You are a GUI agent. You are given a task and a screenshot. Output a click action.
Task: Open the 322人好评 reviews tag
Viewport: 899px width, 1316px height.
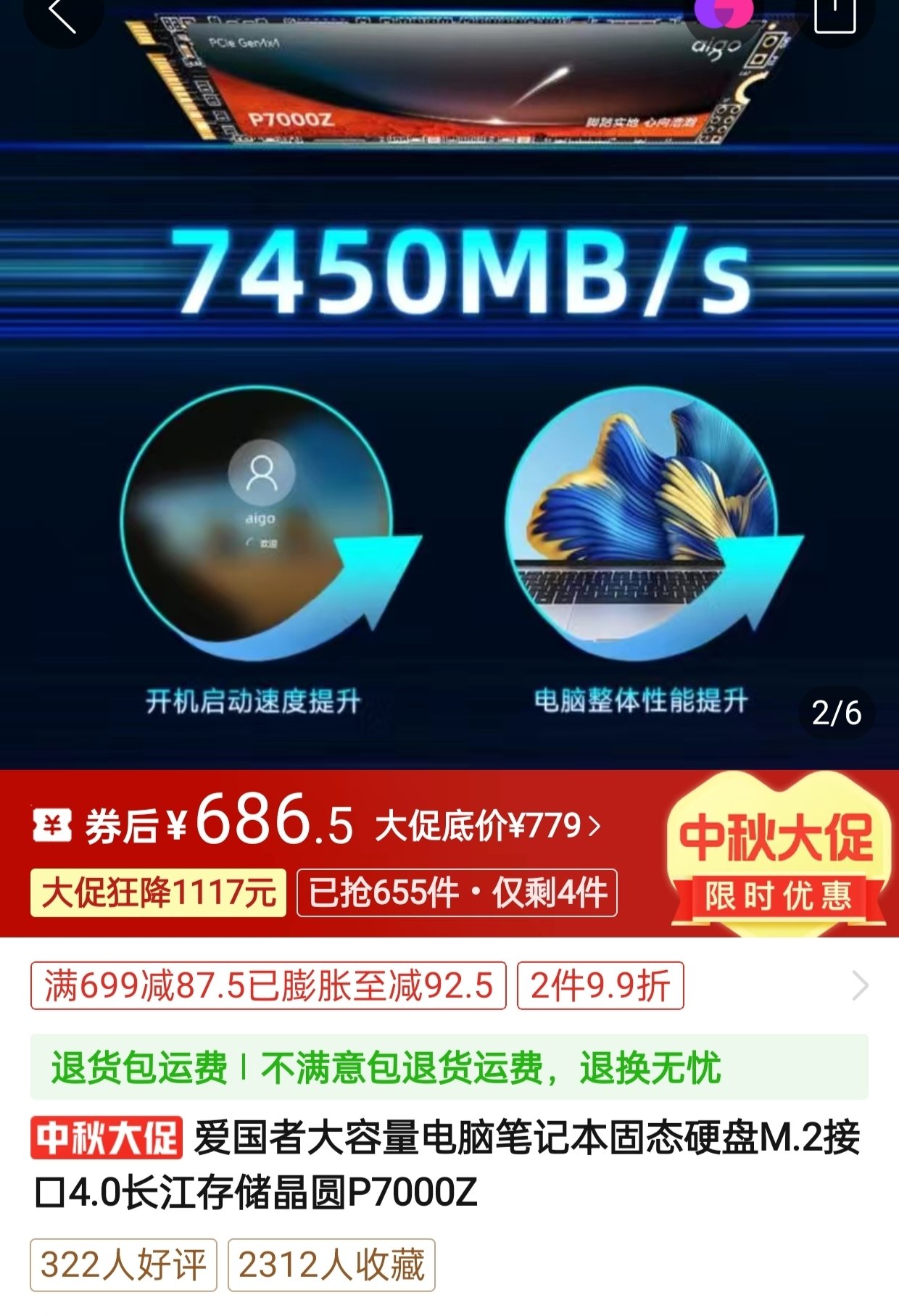[123, 1265]
